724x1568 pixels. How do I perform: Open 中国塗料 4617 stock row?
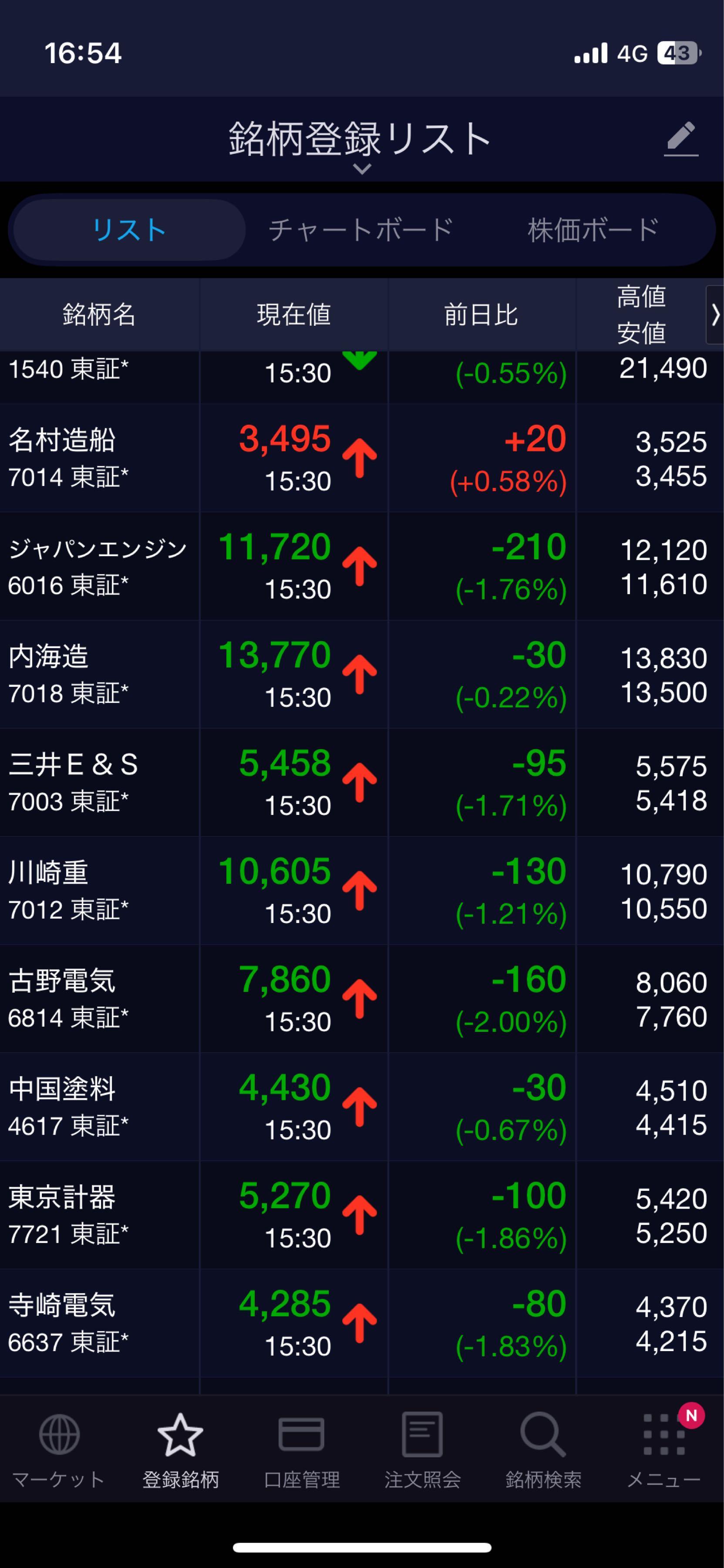(98, 1106)
